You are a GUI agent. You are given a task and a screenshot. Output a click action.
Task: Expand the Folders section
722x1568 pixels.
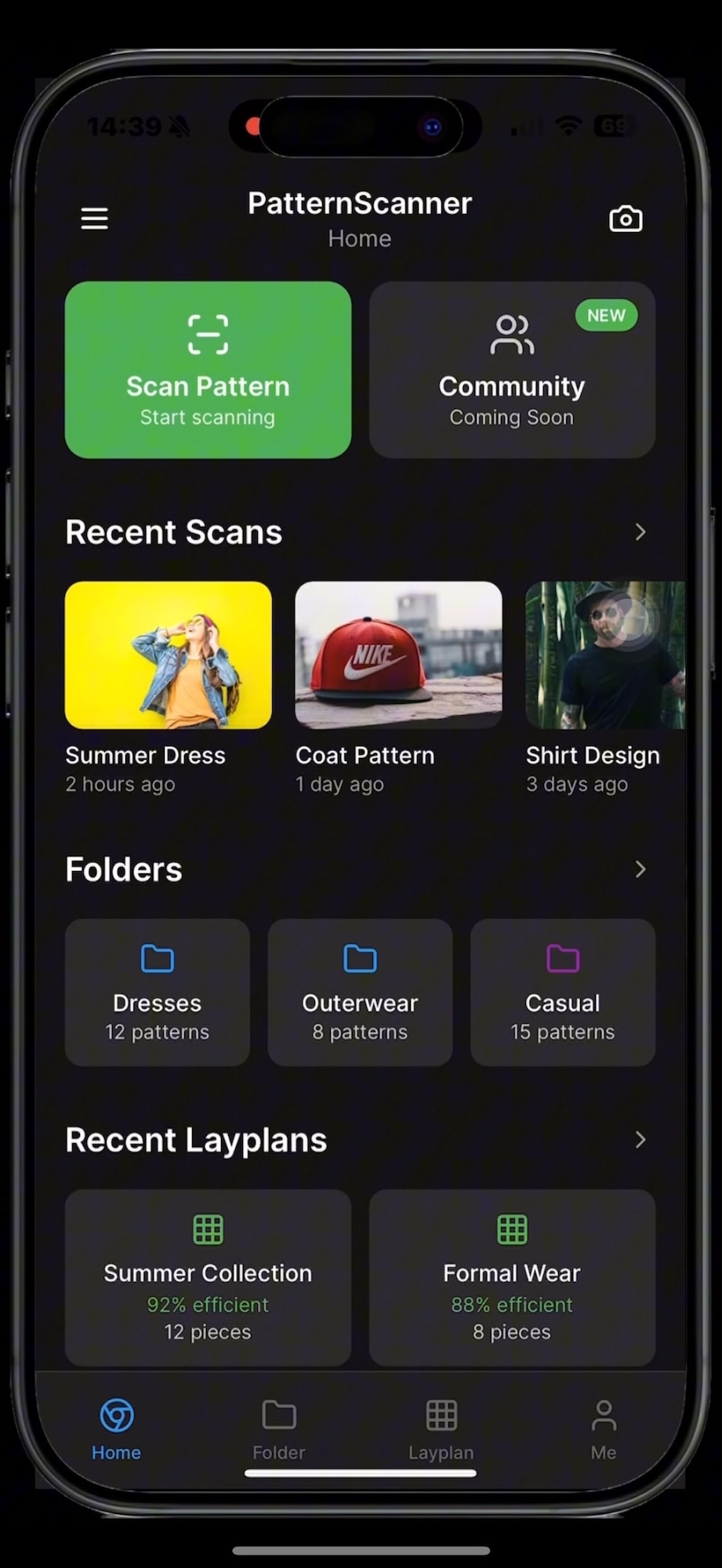(640, 869)
